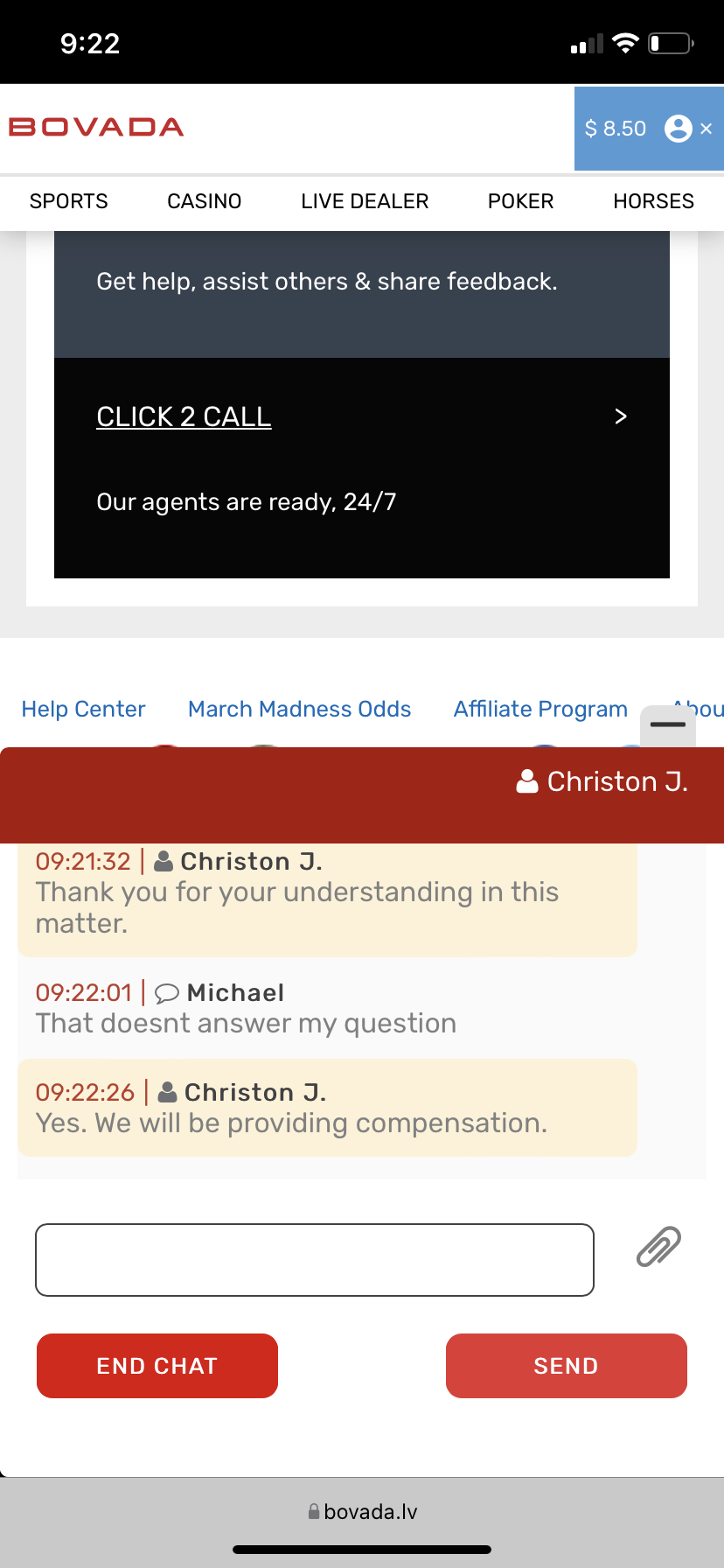Tap the Bovada logo
This screenshot has width=724, height=1568.
[96, 128]
